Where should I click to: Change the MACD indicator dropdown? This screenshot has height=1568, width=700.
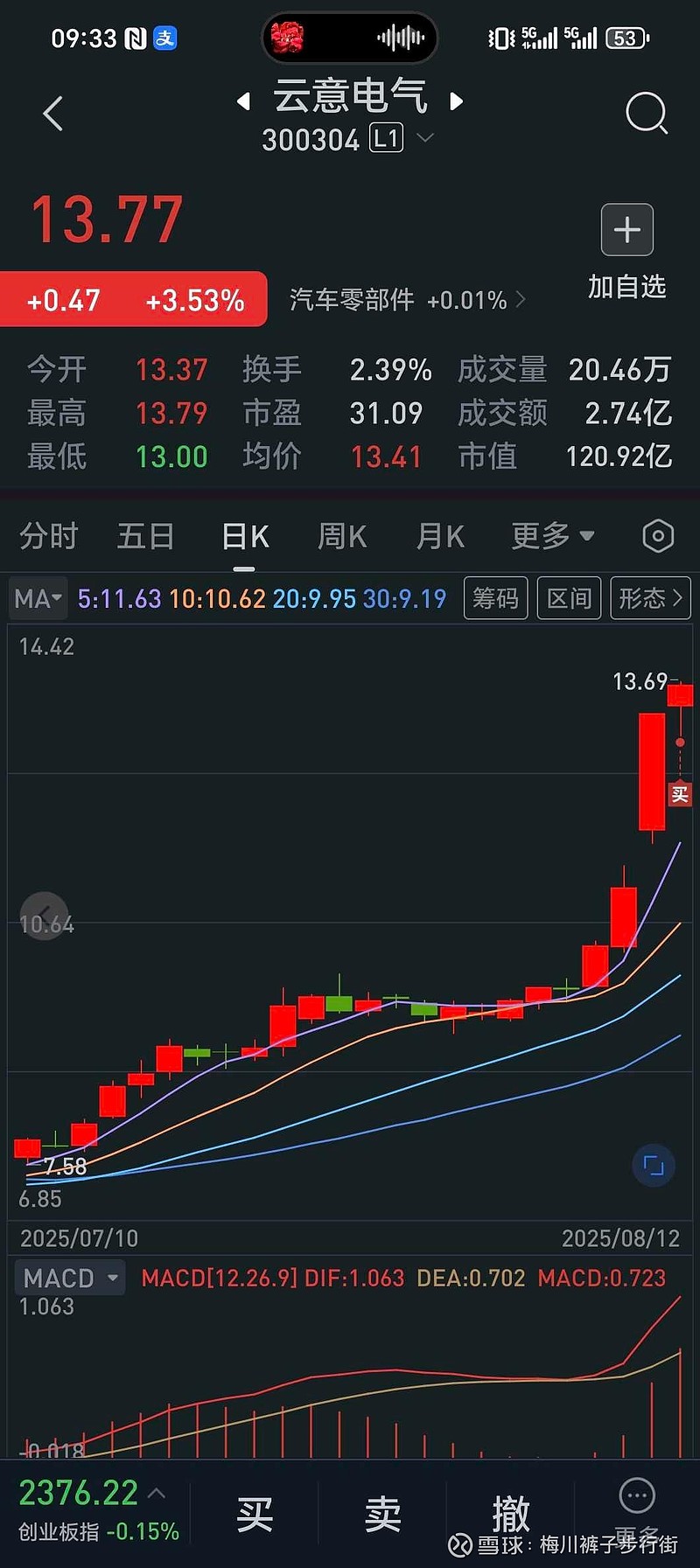coord(70,1278)
